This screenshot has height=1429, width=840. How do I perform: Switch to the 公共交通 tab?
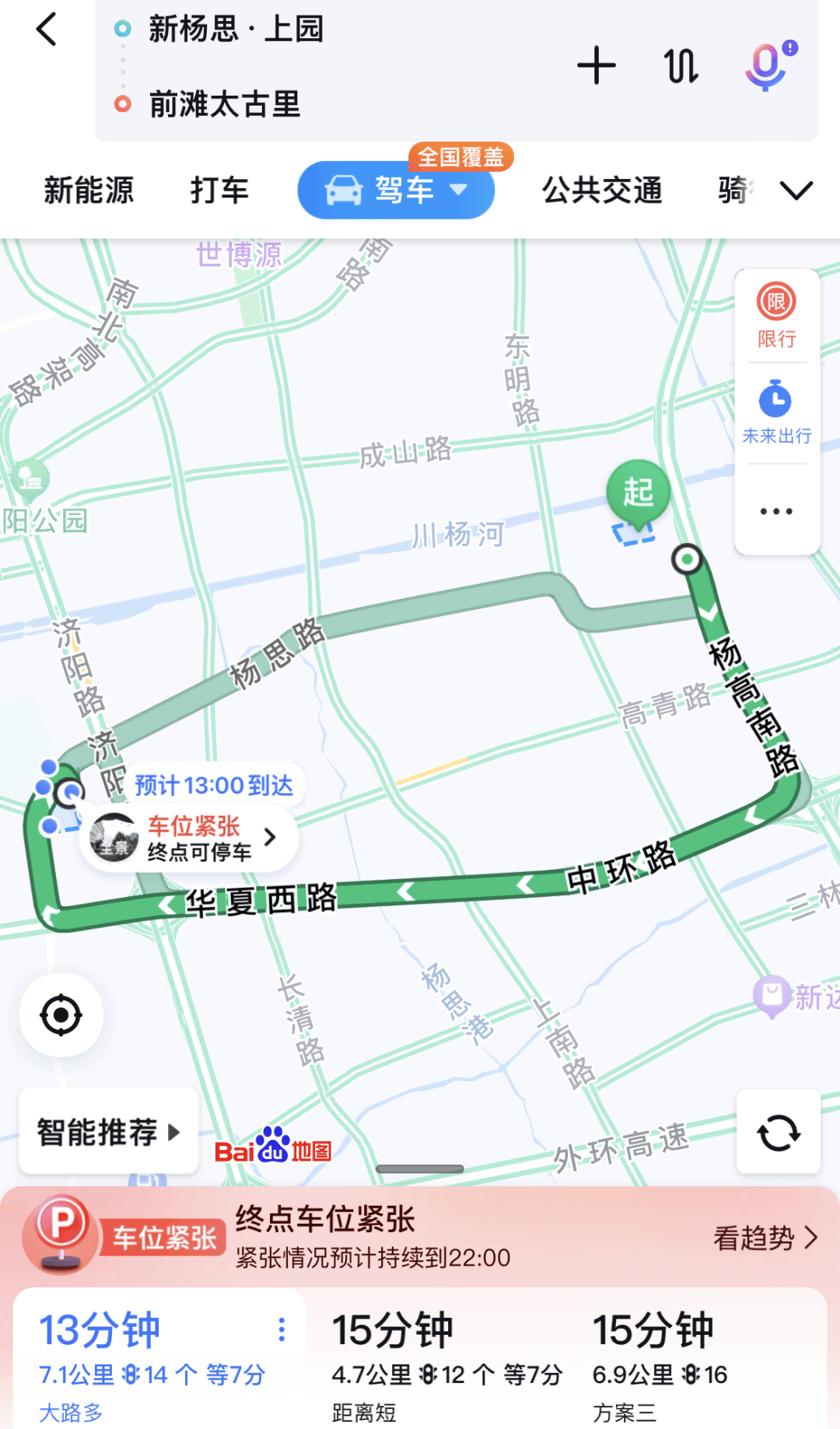tap(602, 190)
